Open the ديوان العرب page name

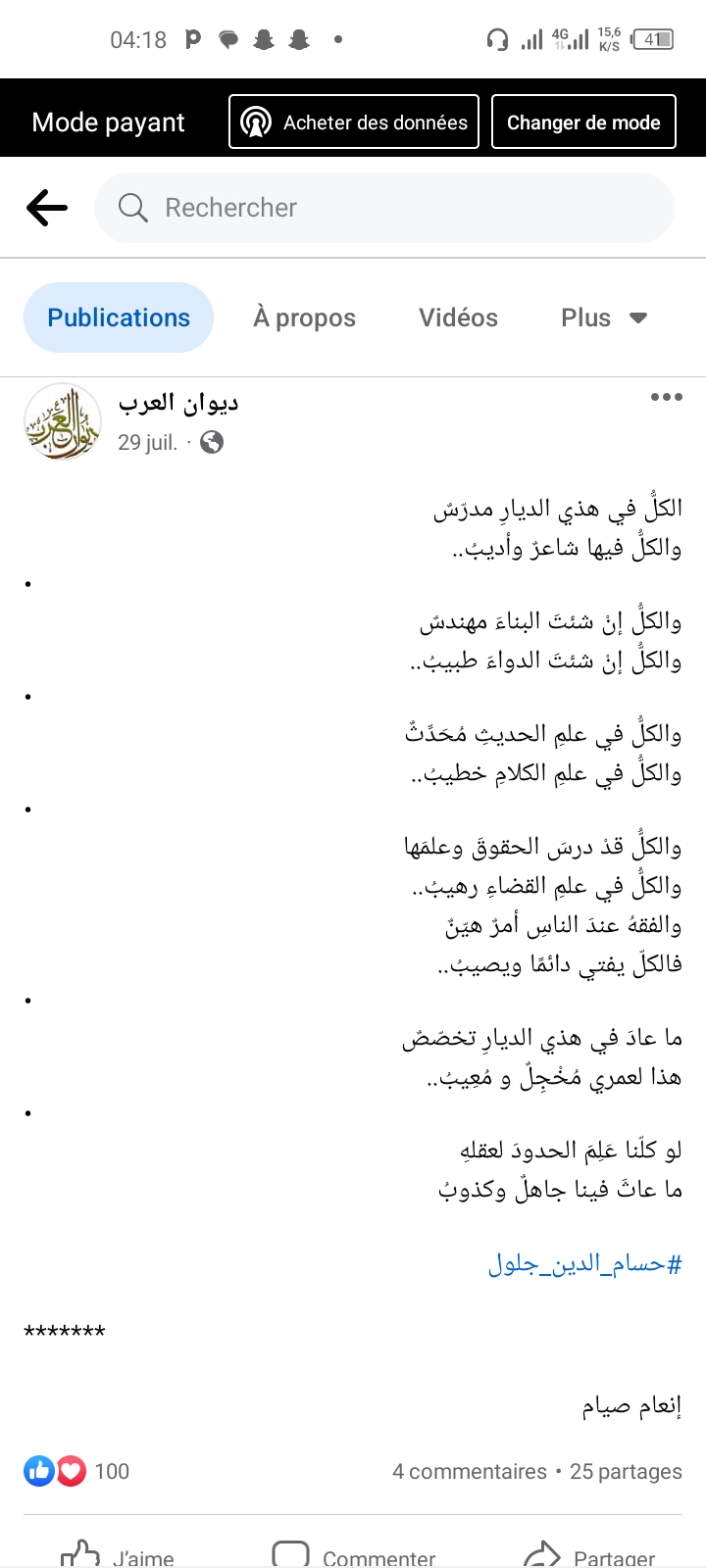click(178, 403)
